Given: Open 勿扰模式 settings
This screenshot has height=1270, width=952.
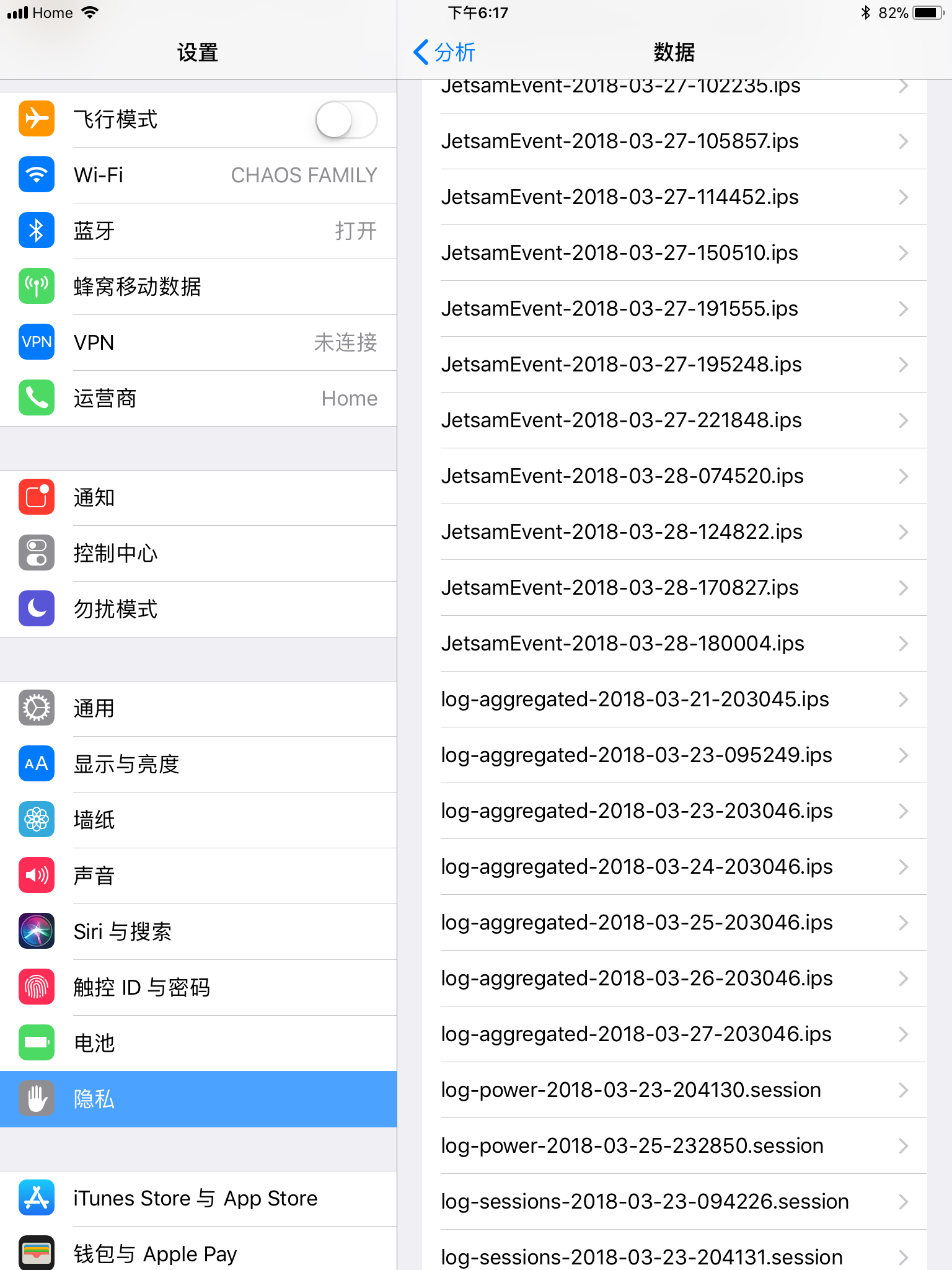Looking at the screenshot, I should coord(198,610).
